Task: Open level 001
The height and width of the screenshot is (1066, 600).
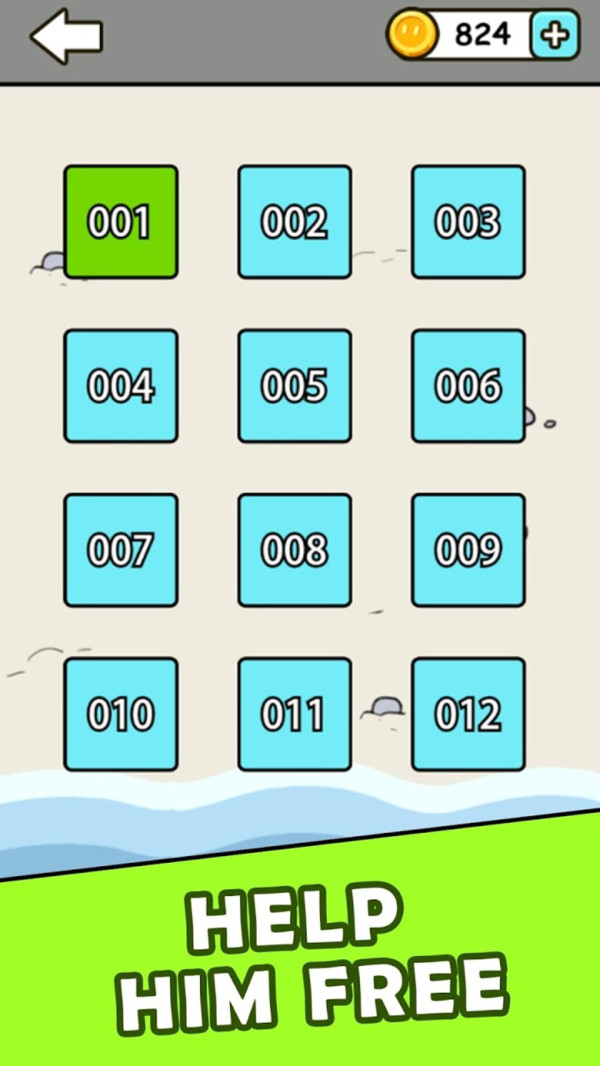Action: tap(121, 222)
